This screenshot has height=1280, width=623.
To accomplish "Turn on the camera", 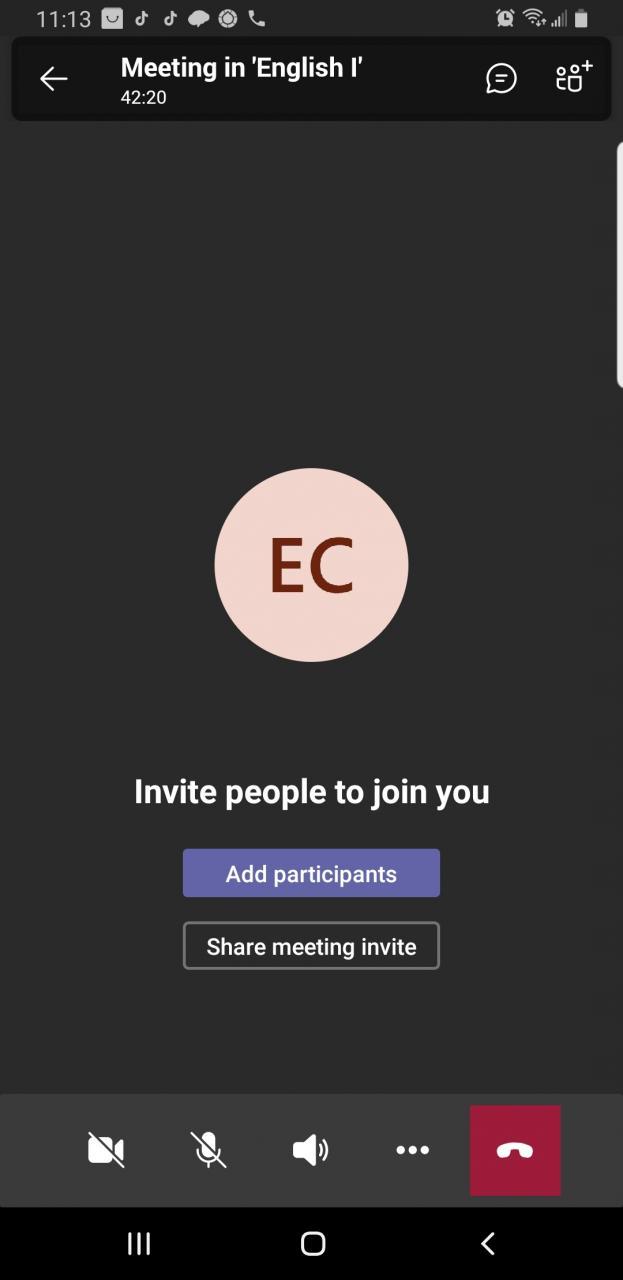I will (106, 1150).
